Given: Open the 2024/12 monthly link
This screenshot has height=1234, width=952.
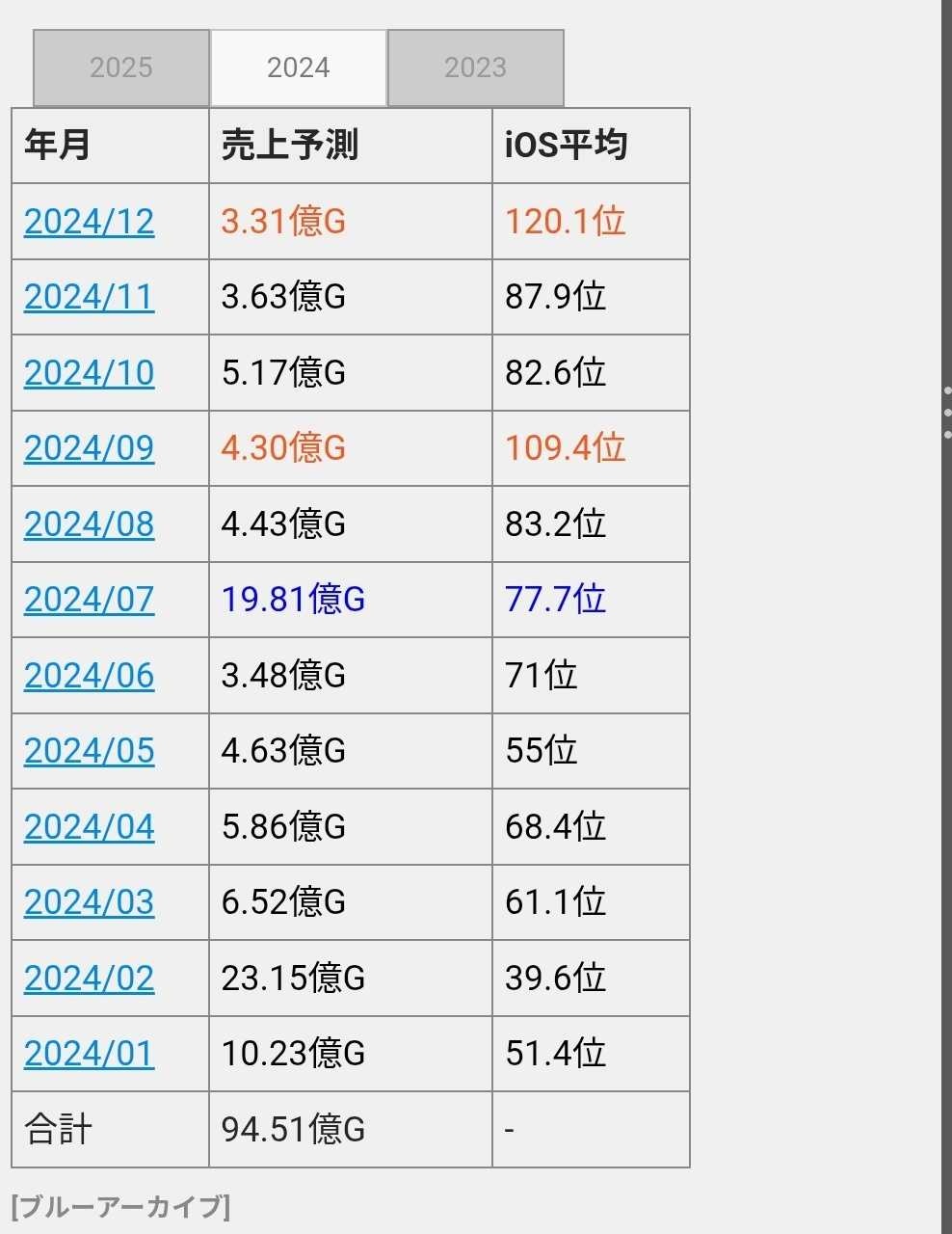Looking at the screenshot, I should 89,222.
